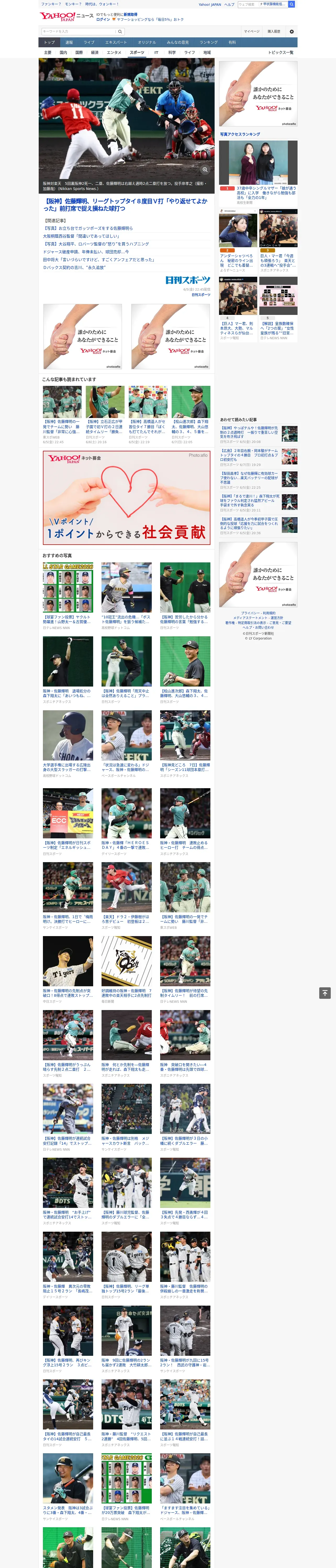Viewport: 336px width, 1568px height.
Task: Open トピックス一覧 link
Action: click(281, 52)
